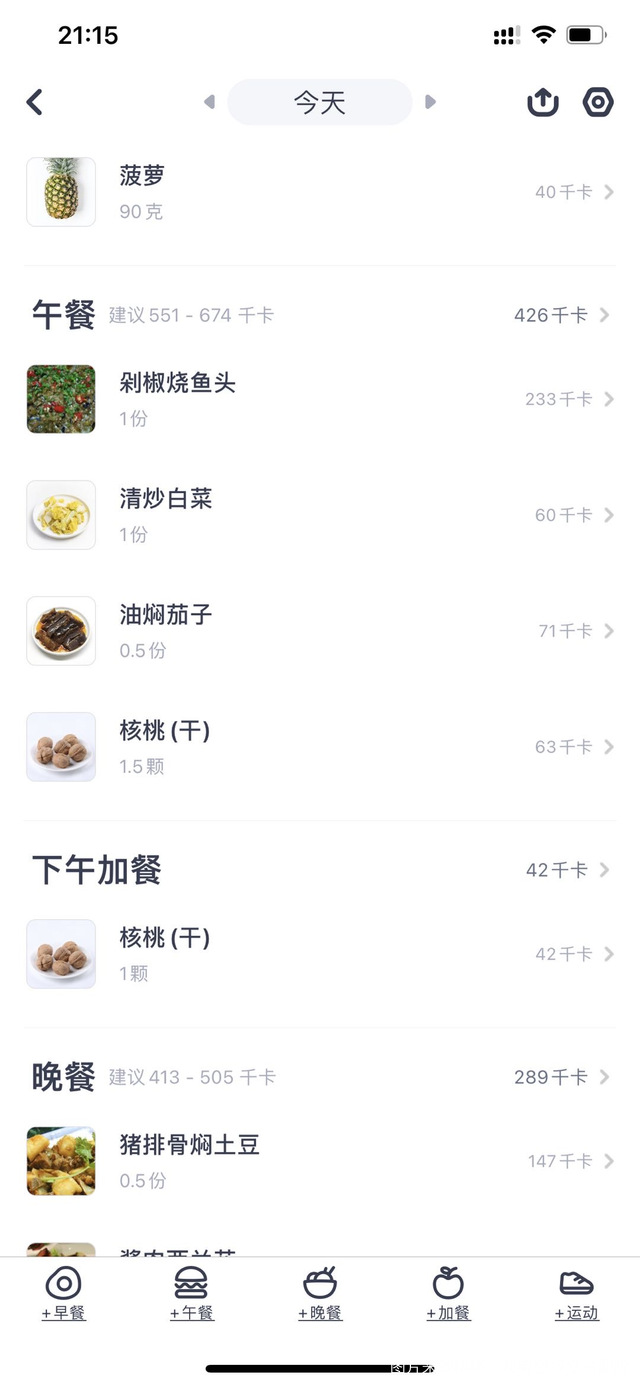Log exercise with +运动
640x1385 pixels.
(576, 1294)
